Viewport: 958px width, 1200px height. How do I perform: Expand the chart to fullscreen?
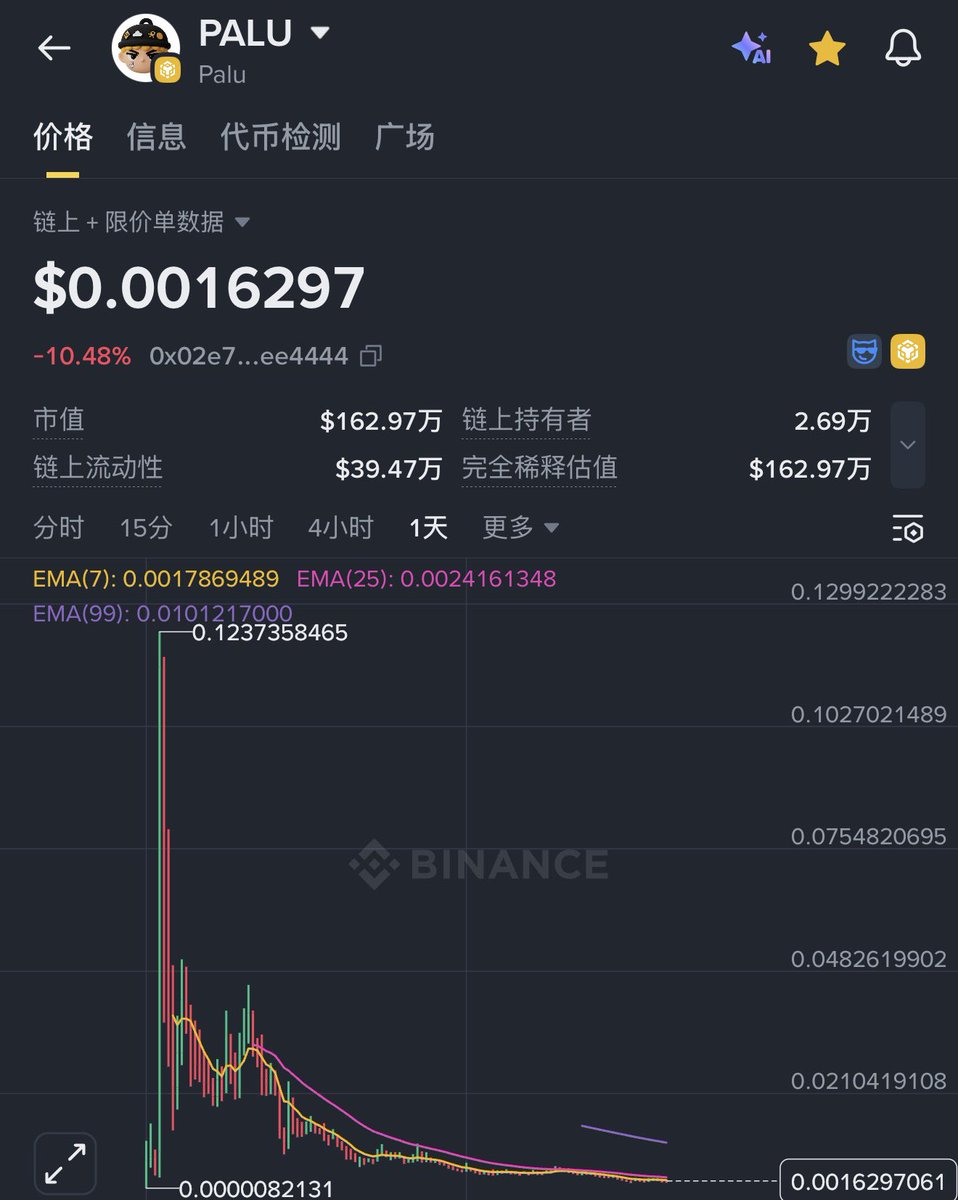65,1165
